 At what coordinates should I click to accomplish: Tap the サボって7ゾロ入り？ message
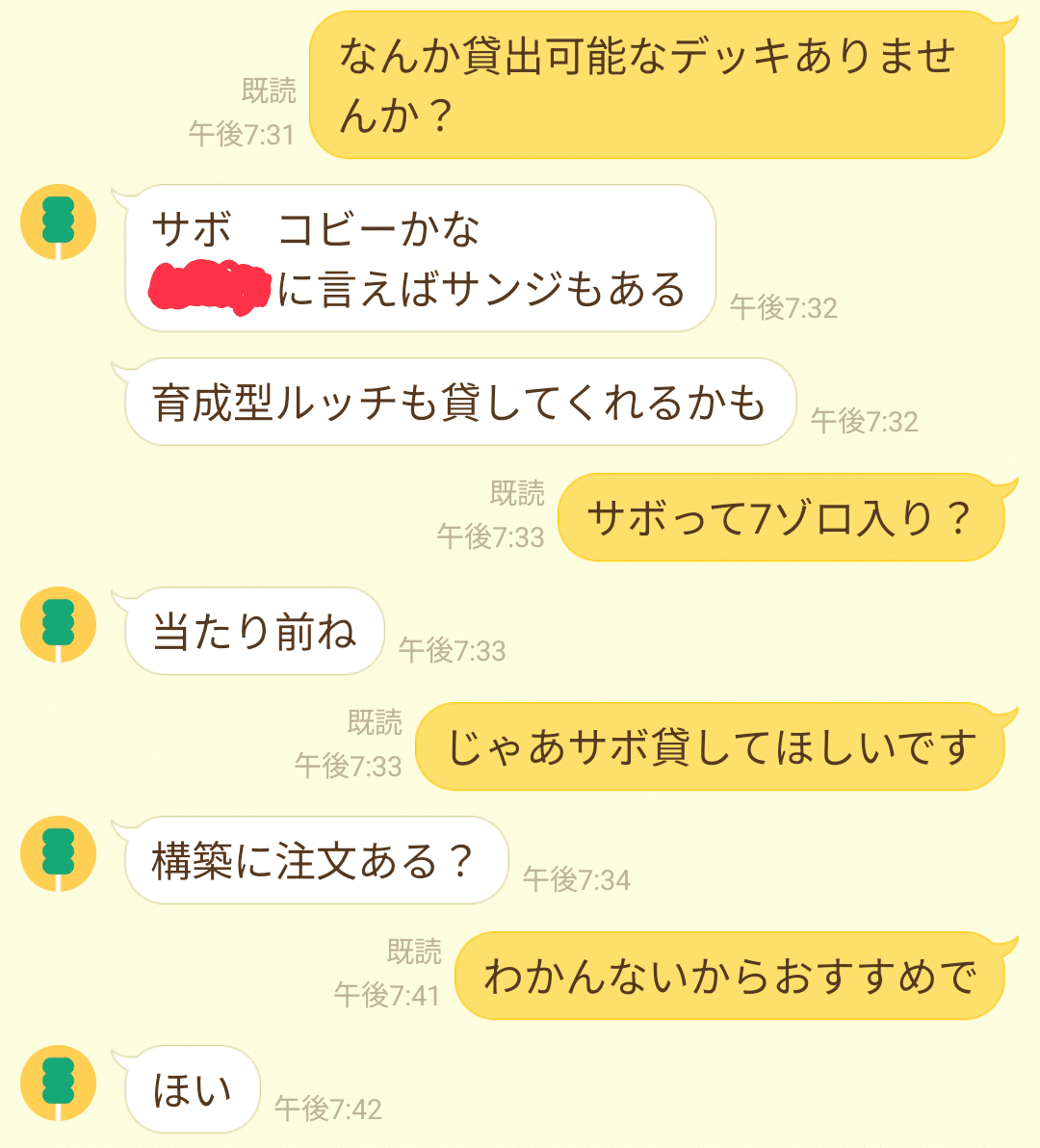click(780, 517)
